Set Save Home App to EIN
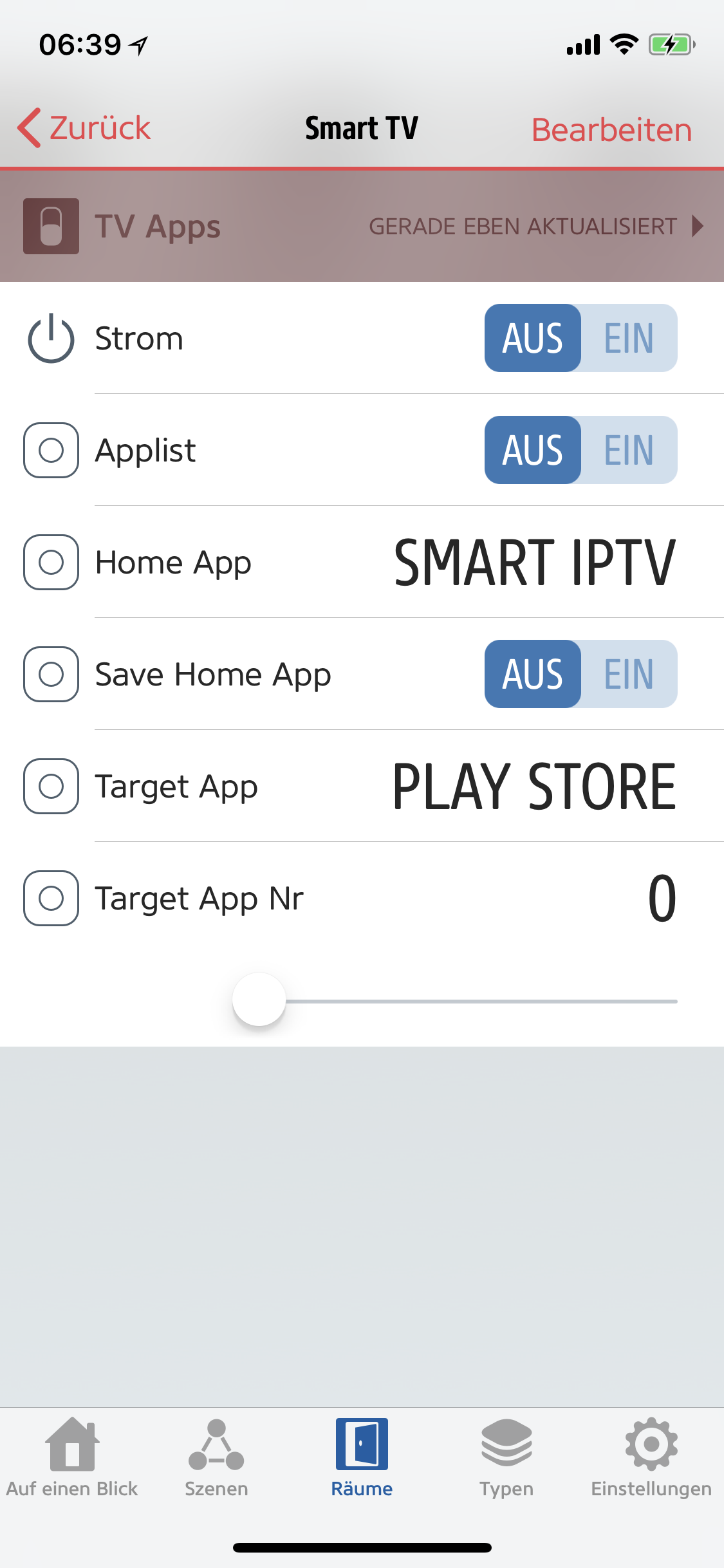Viewport: 724px width, 1568px height. tap(629, 675)
